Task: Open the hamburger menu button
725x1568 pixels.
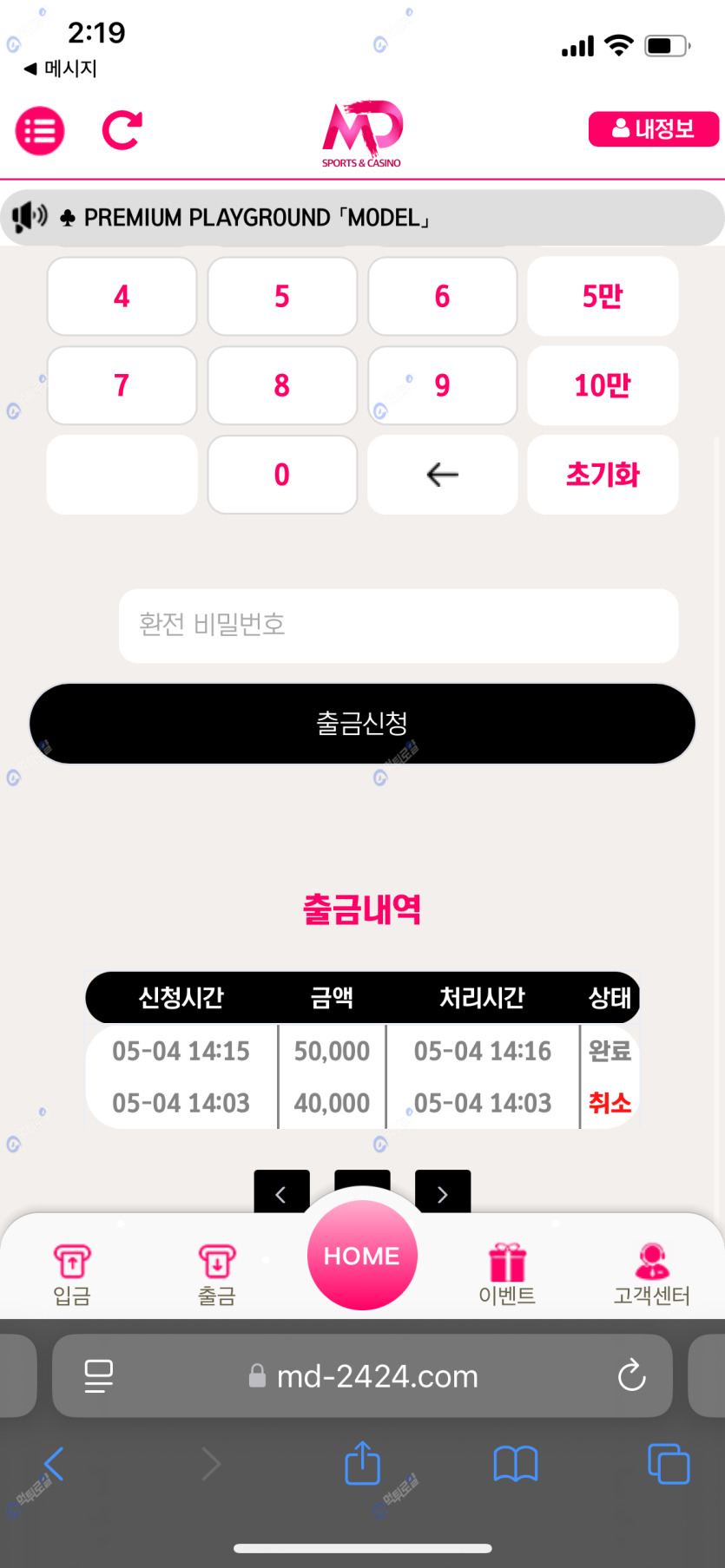Action: [x=40, y=131]
